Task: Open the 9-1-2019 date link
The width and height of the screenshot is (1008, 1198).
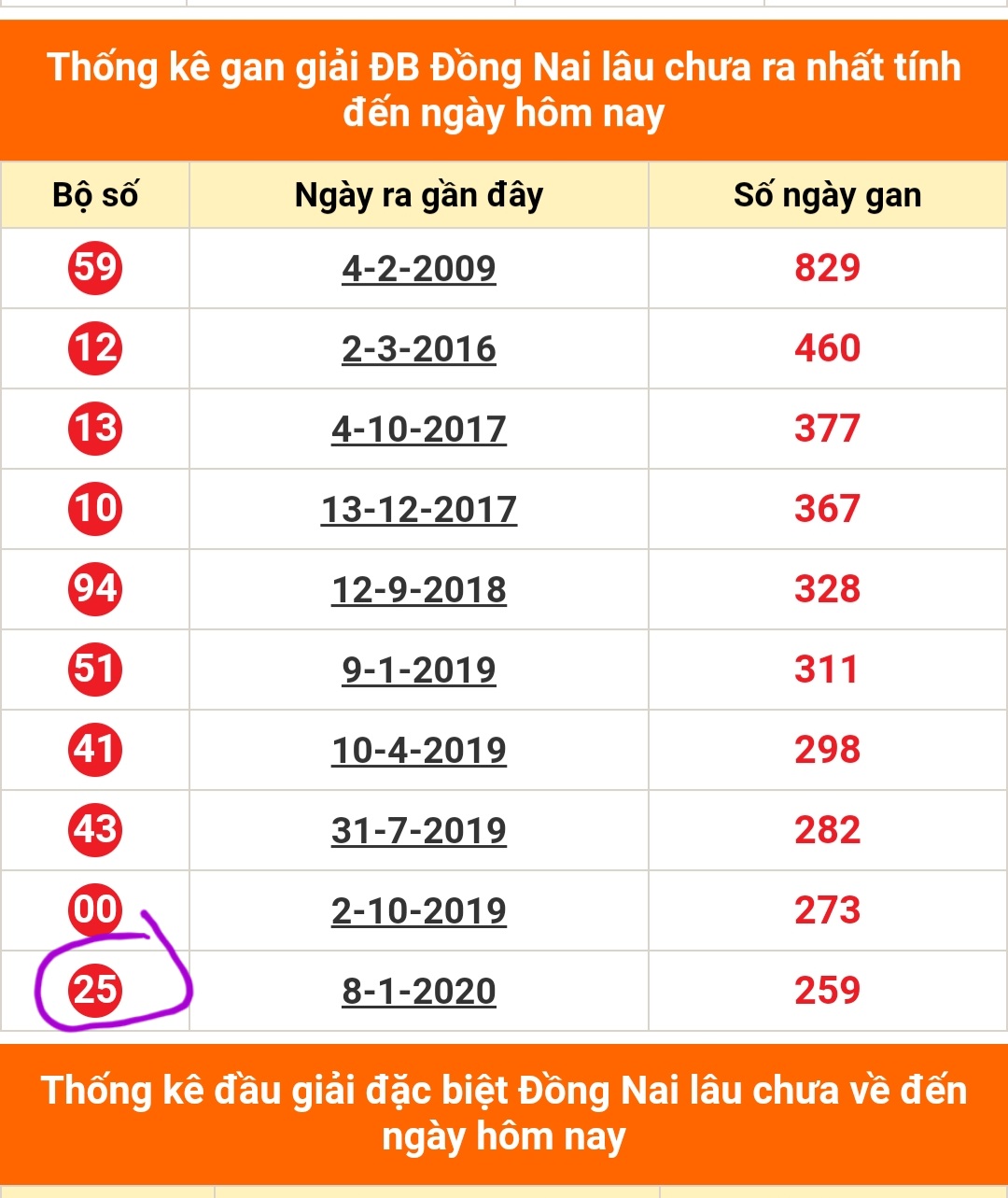Action: coord(419,670)
